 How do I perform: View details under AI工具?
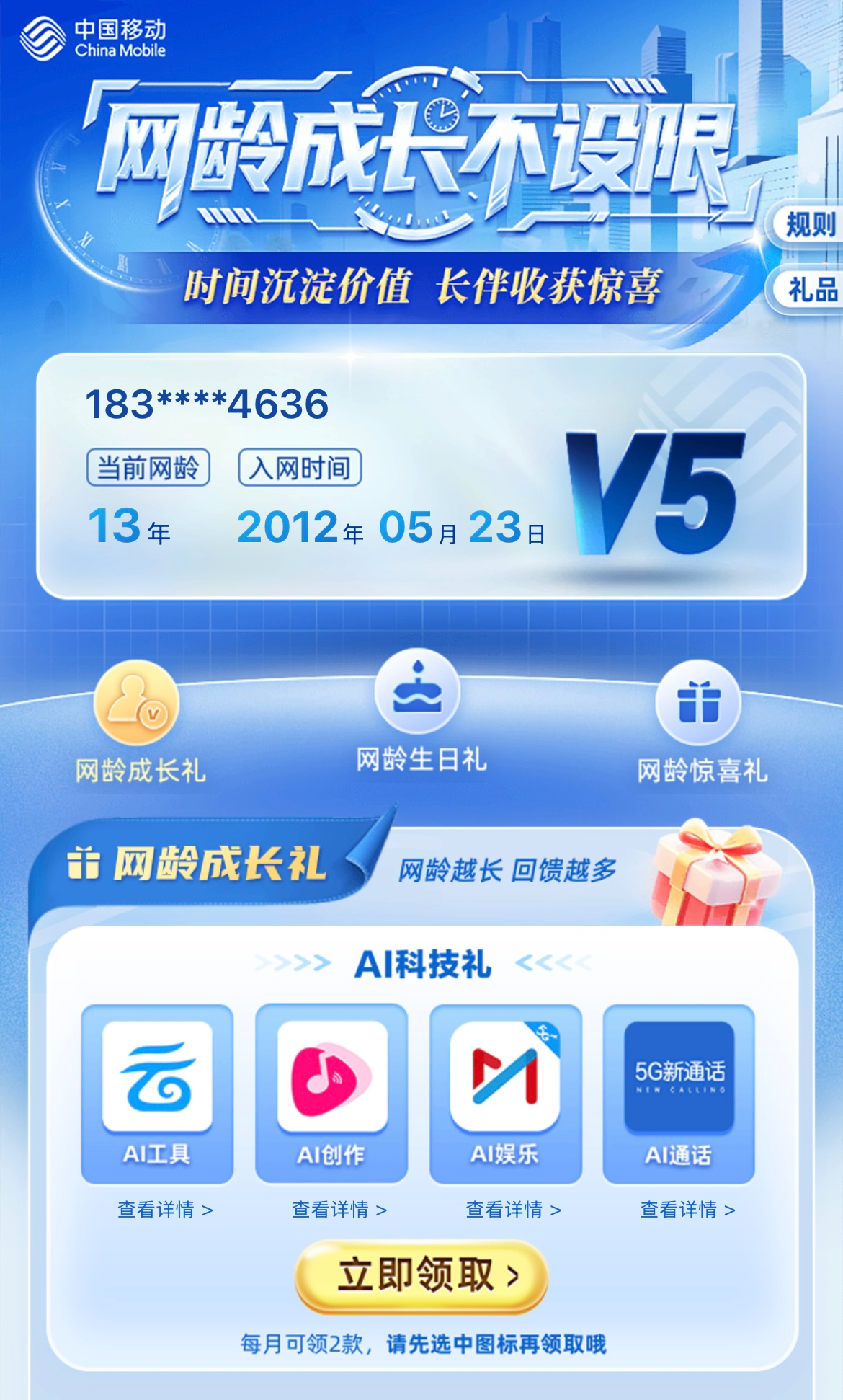click(165, 1210)
